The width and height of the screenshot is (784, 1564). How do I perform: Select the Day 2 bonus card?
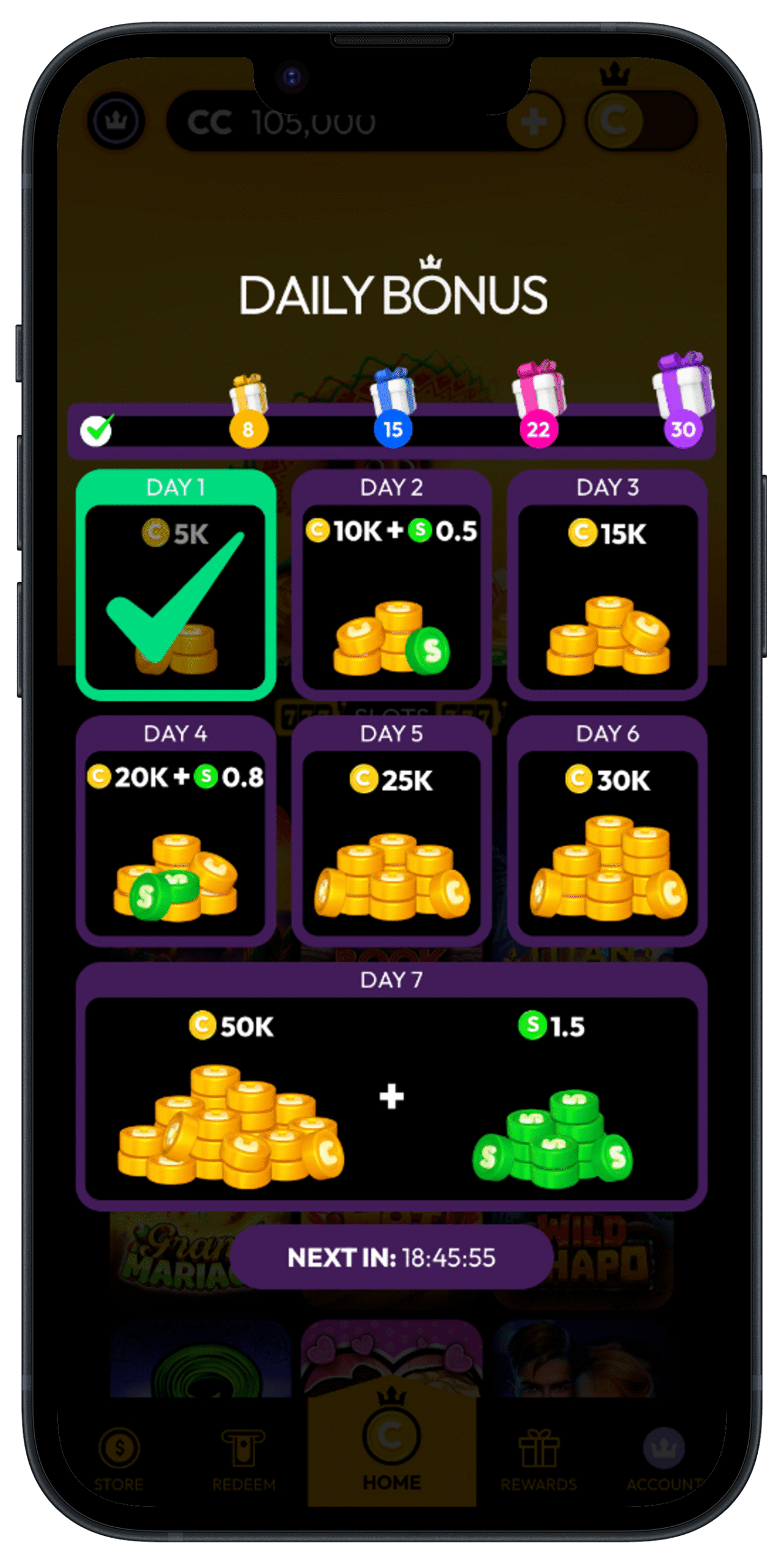(x=391, y=585)
